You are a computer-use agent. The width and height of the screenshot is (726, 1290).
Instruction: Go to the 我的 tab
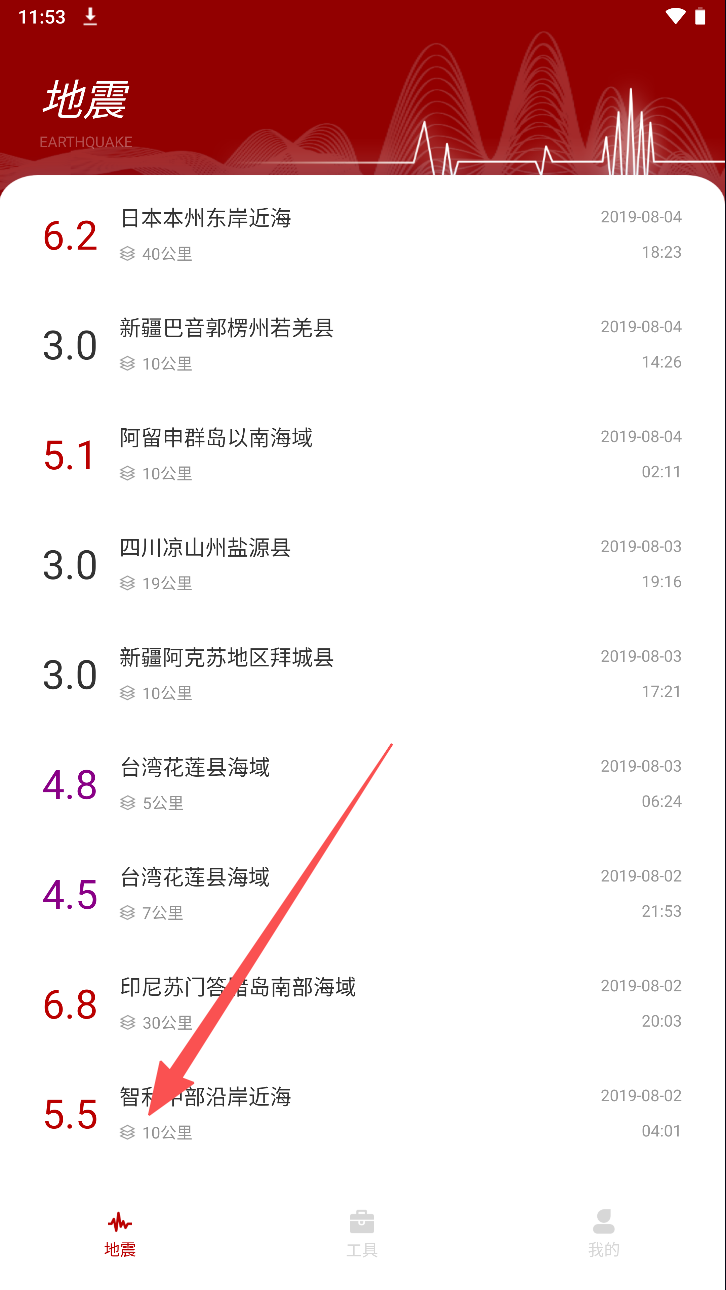coord(603,1234)
